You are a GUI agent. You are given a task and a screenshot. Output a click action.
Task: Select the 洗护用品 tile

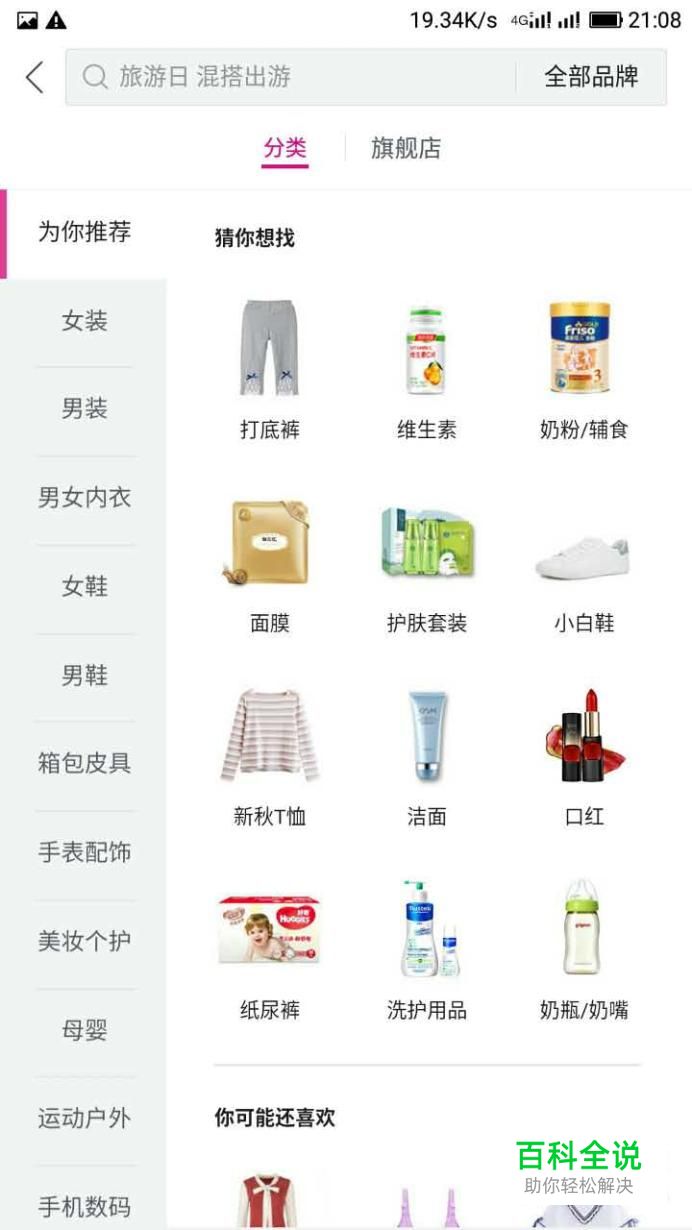coord(427,950)
